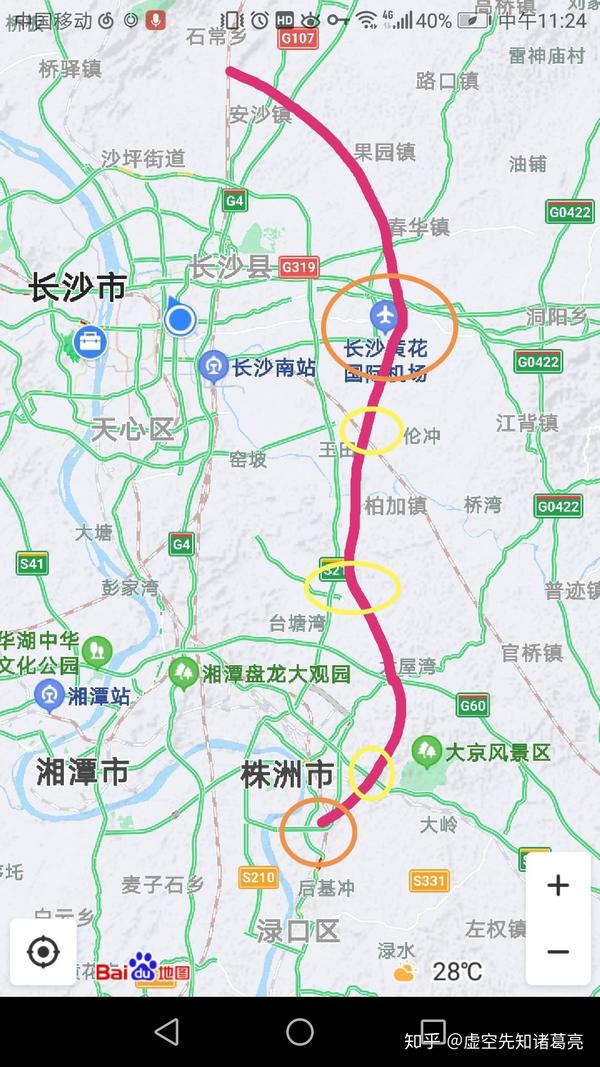Open the 大京风景区 scenic spot marker
This screenshot has width=600, height=1067.
click(x=427, y=750)
